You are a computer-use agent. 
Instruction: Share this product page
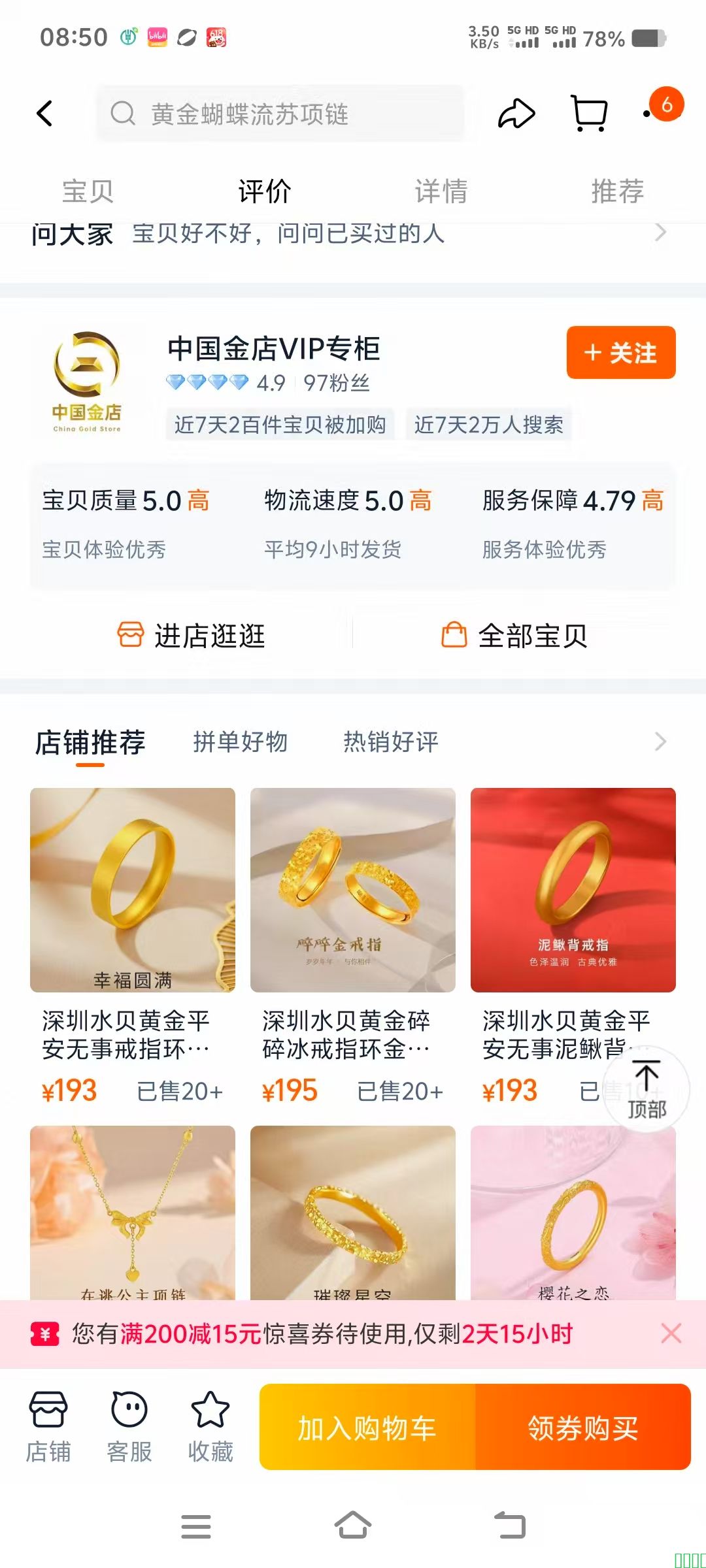point(516,114)
